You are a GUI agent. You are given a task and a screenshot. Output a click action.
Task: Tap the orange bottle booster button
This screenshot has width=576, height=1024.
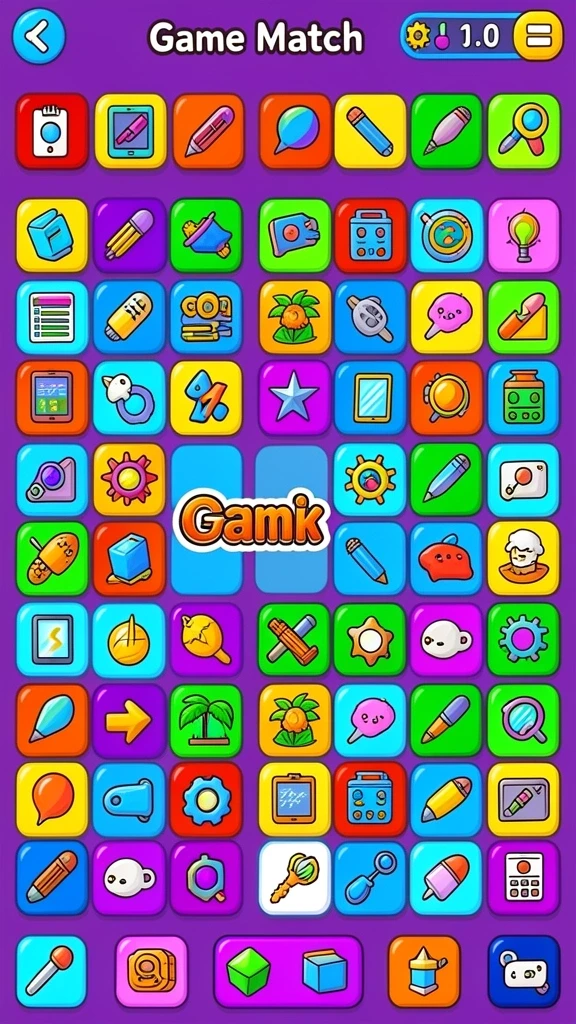coord(424,972)
